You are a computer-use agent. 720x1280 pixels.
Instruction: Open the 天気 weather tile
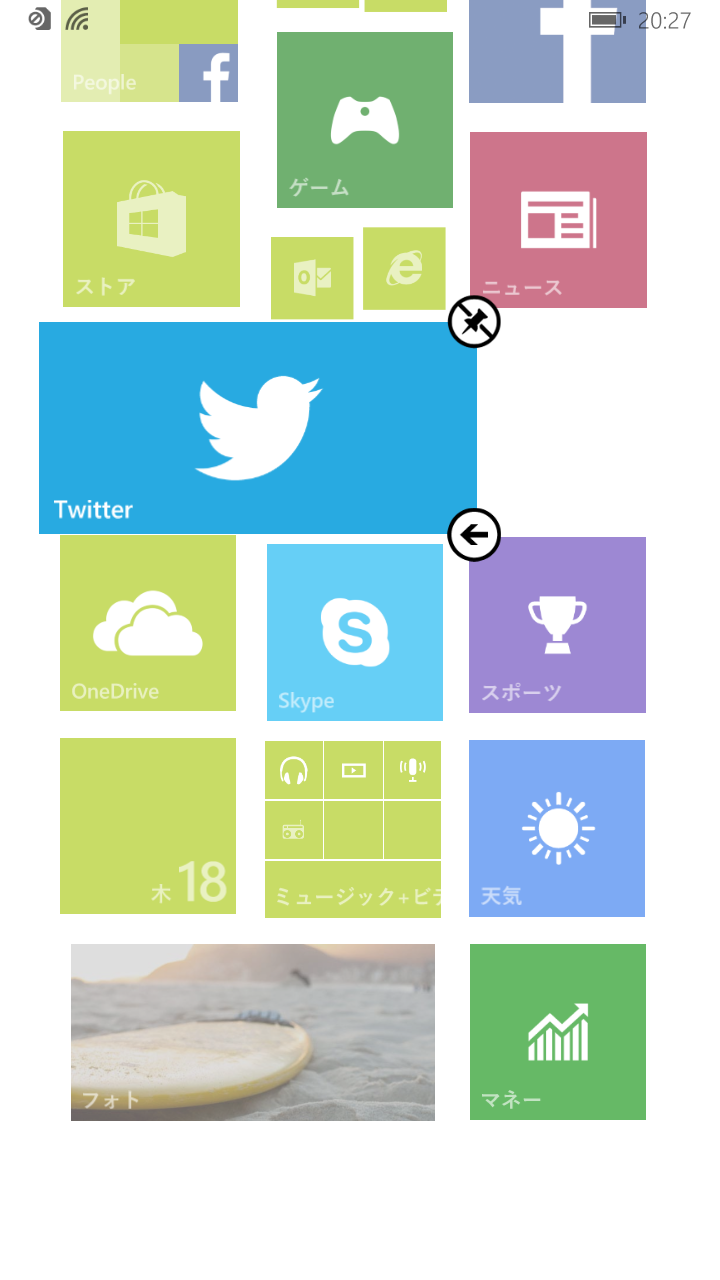tap(557, 828)
